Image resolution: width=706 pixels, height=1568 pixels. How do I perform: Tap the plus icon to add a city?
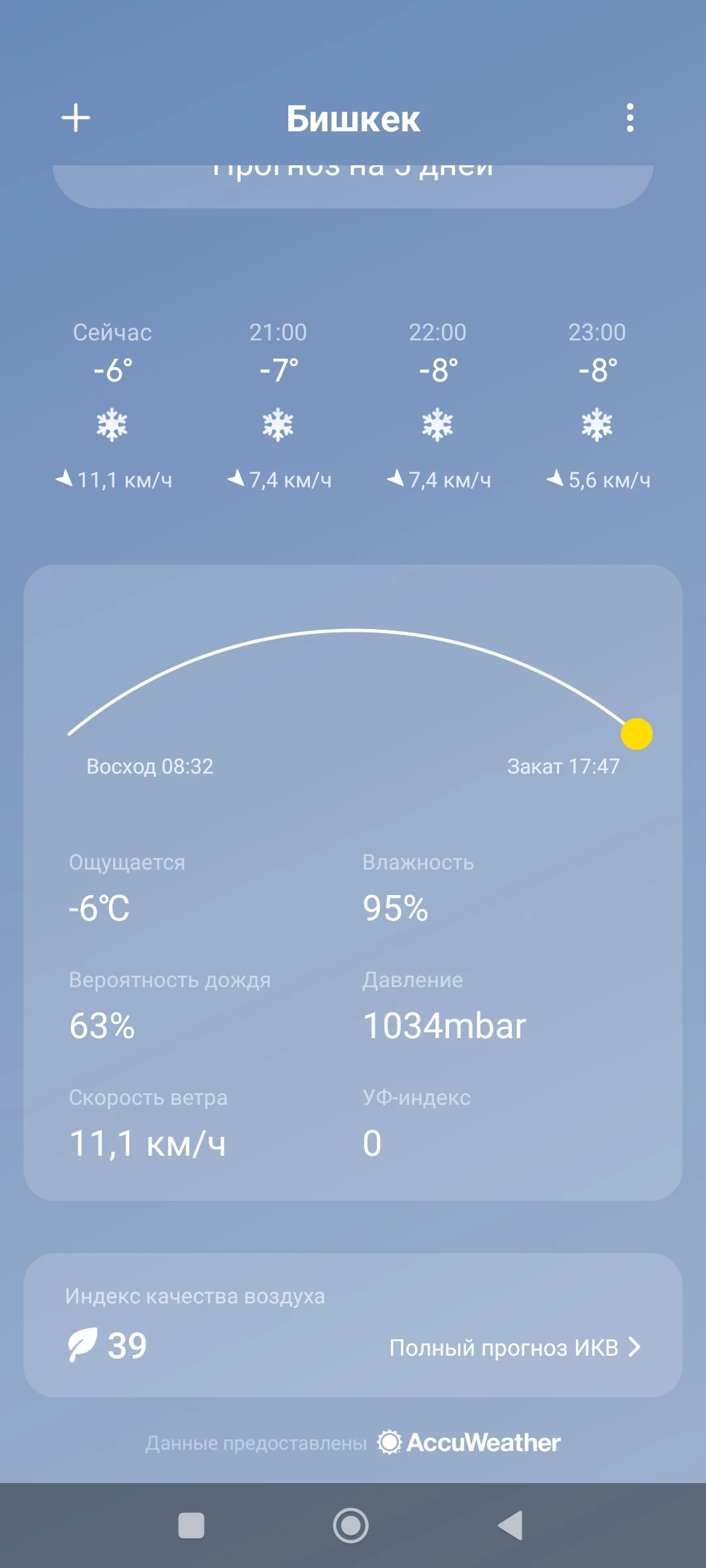pos(76,118)
